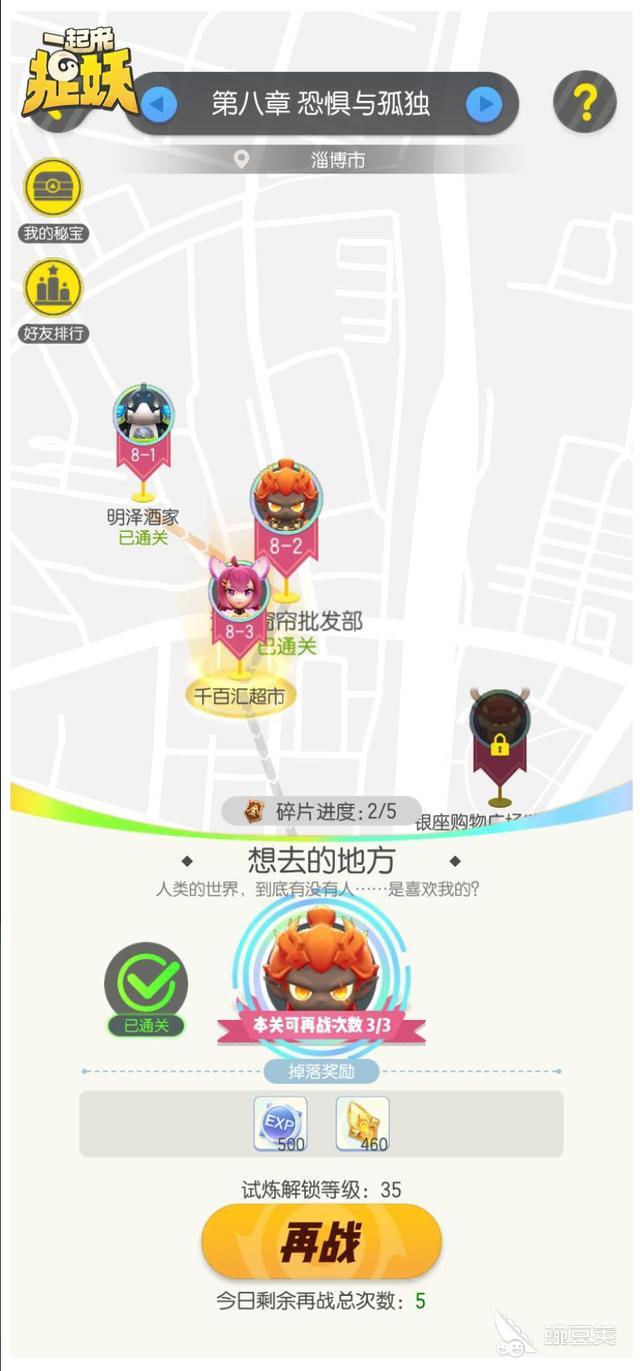The width and height of the screenshot is (640, 1371).
Task: Tap the 淄博市 location bar
Action: click(322, 159)
